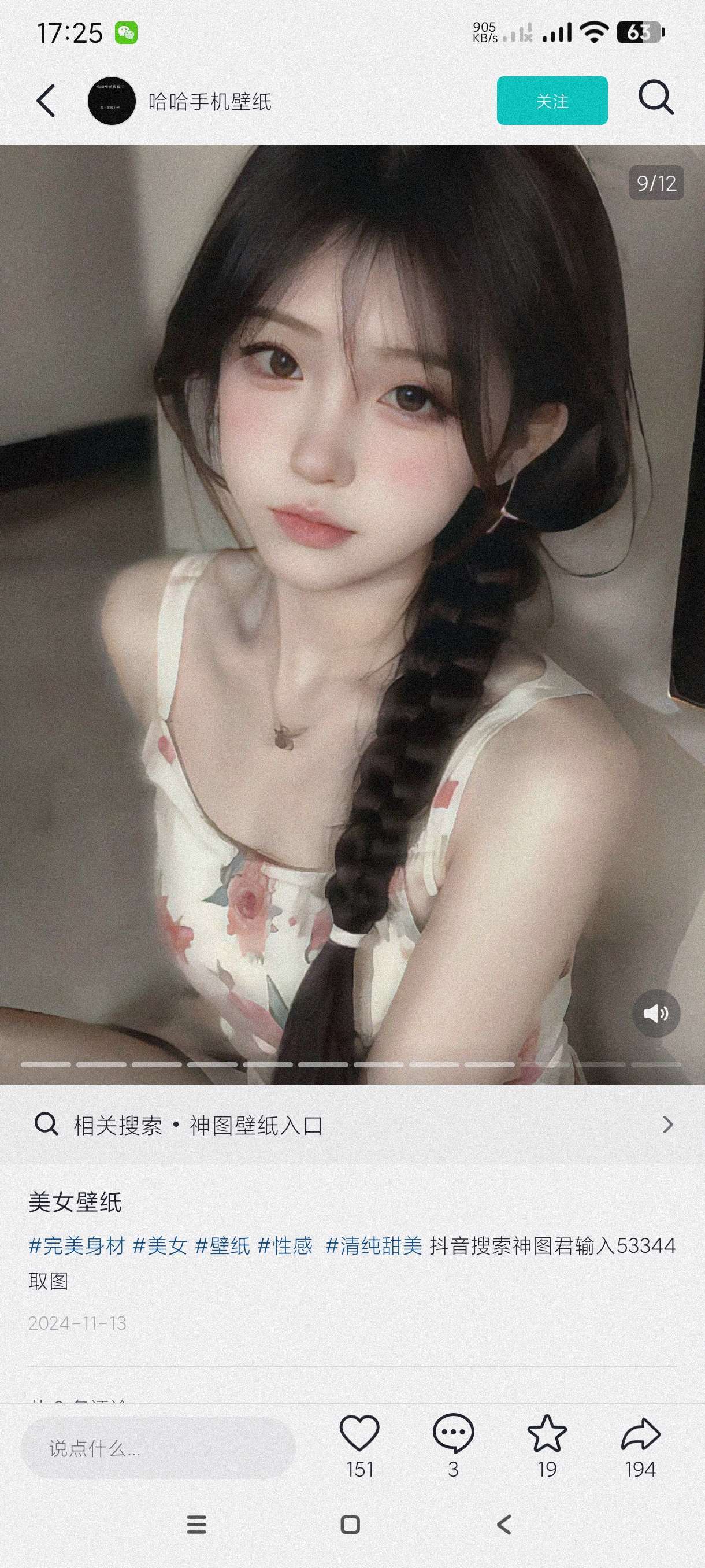View the #性感 hashtag page
Image resolution: width=705 pixels, height=1568 pixels.
click(285, 1246)
